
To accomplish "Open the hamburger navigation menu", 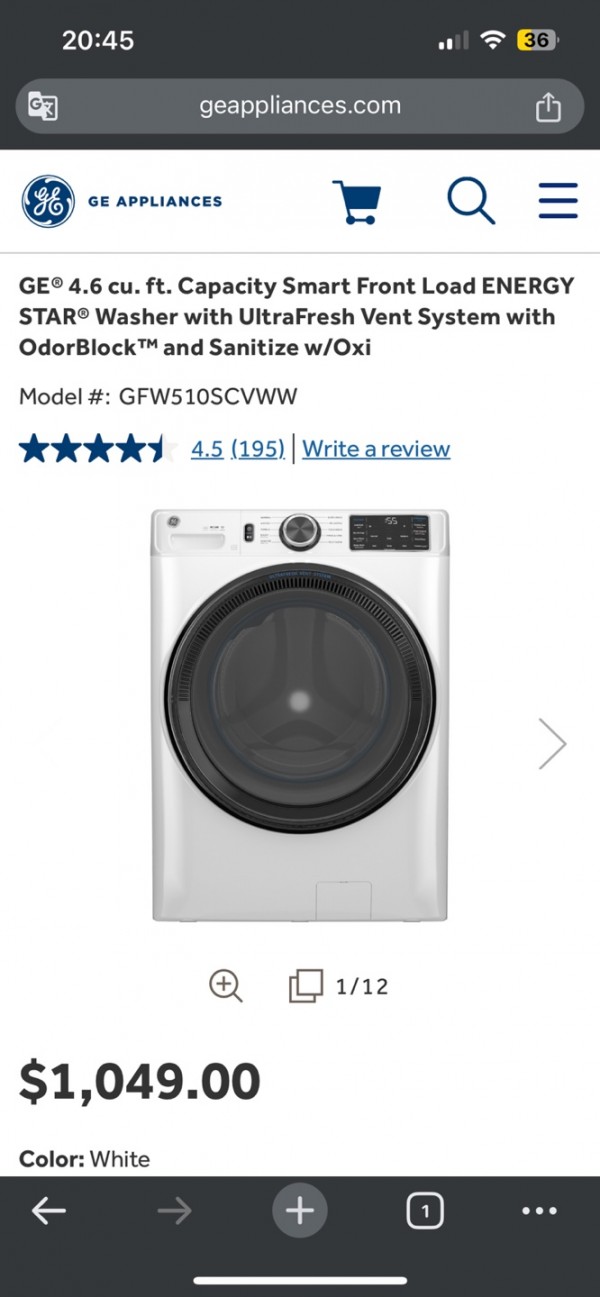I will pos(557,201).
